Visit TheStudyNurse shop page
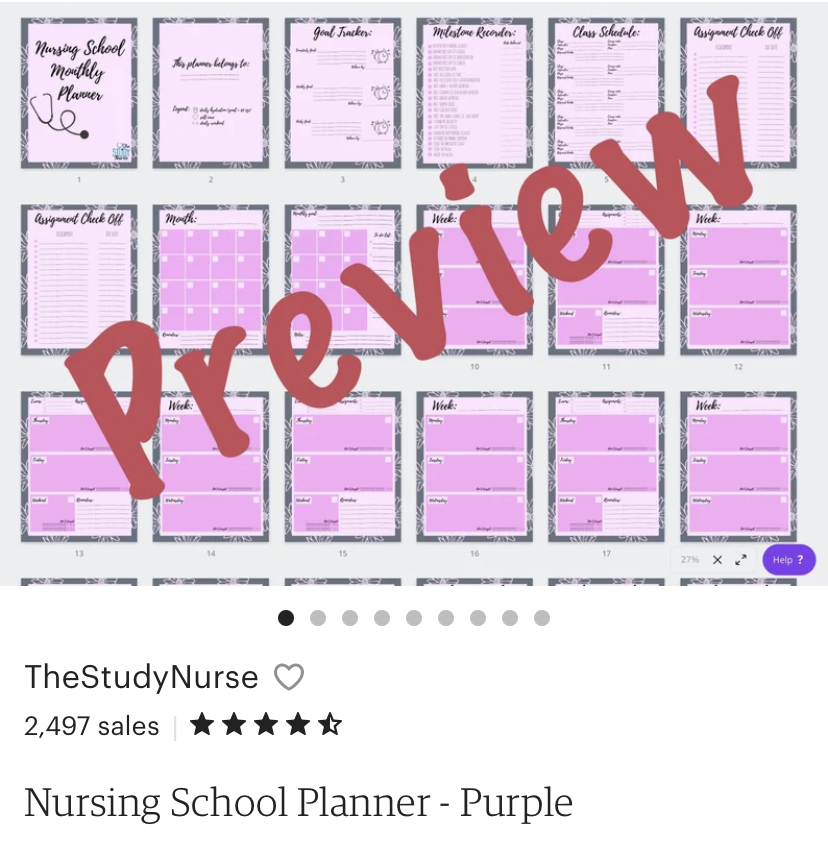828x842 pixels. click(141, 677)
